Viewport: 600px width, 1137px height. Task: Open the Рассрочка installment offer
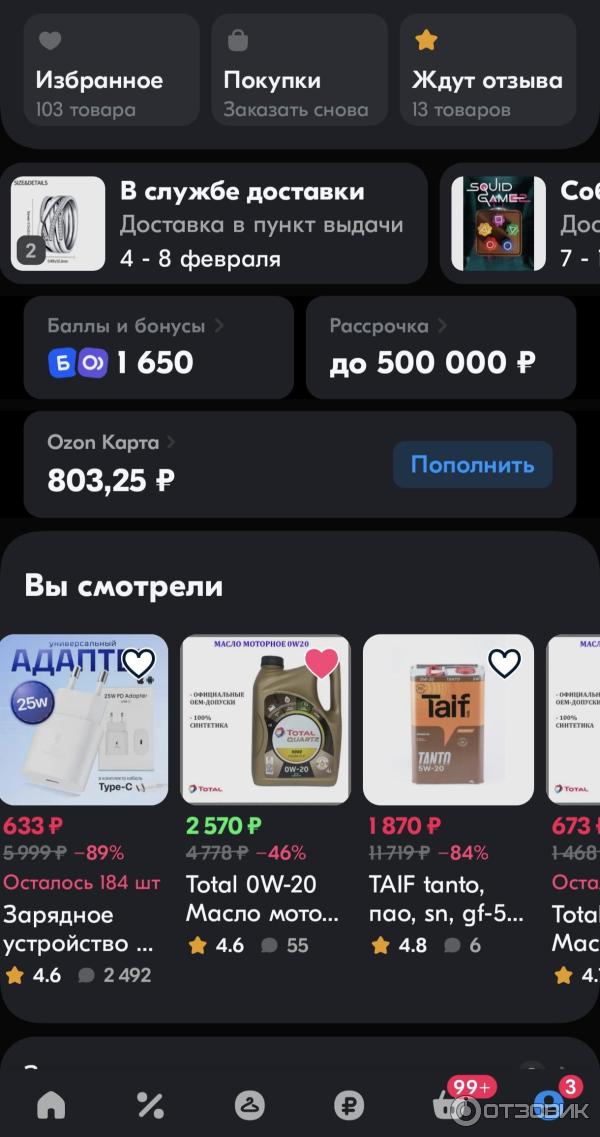tap(440, 347)
